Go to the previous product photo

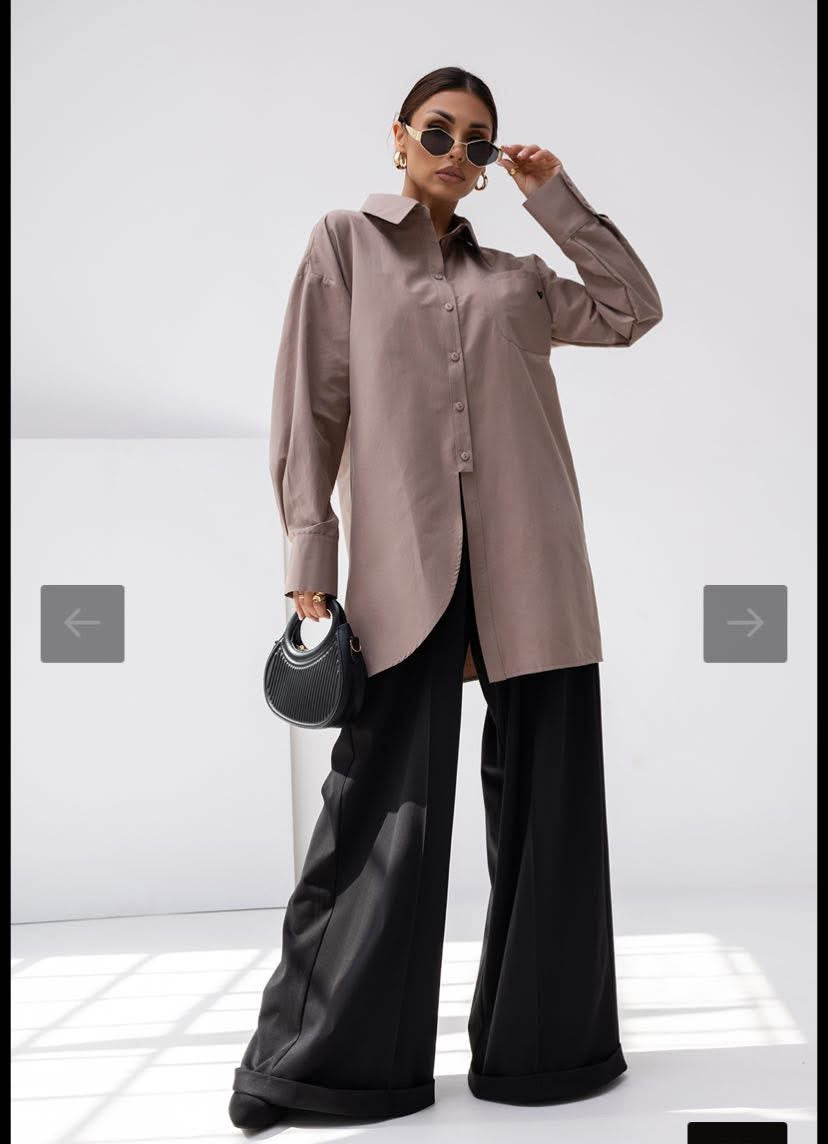tap(82, 623)
